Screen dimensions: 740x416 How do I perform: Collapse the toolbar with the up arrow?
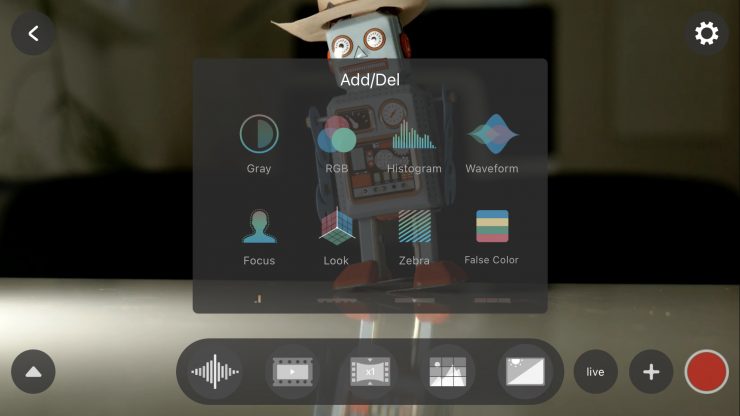[x=33, y=372]
